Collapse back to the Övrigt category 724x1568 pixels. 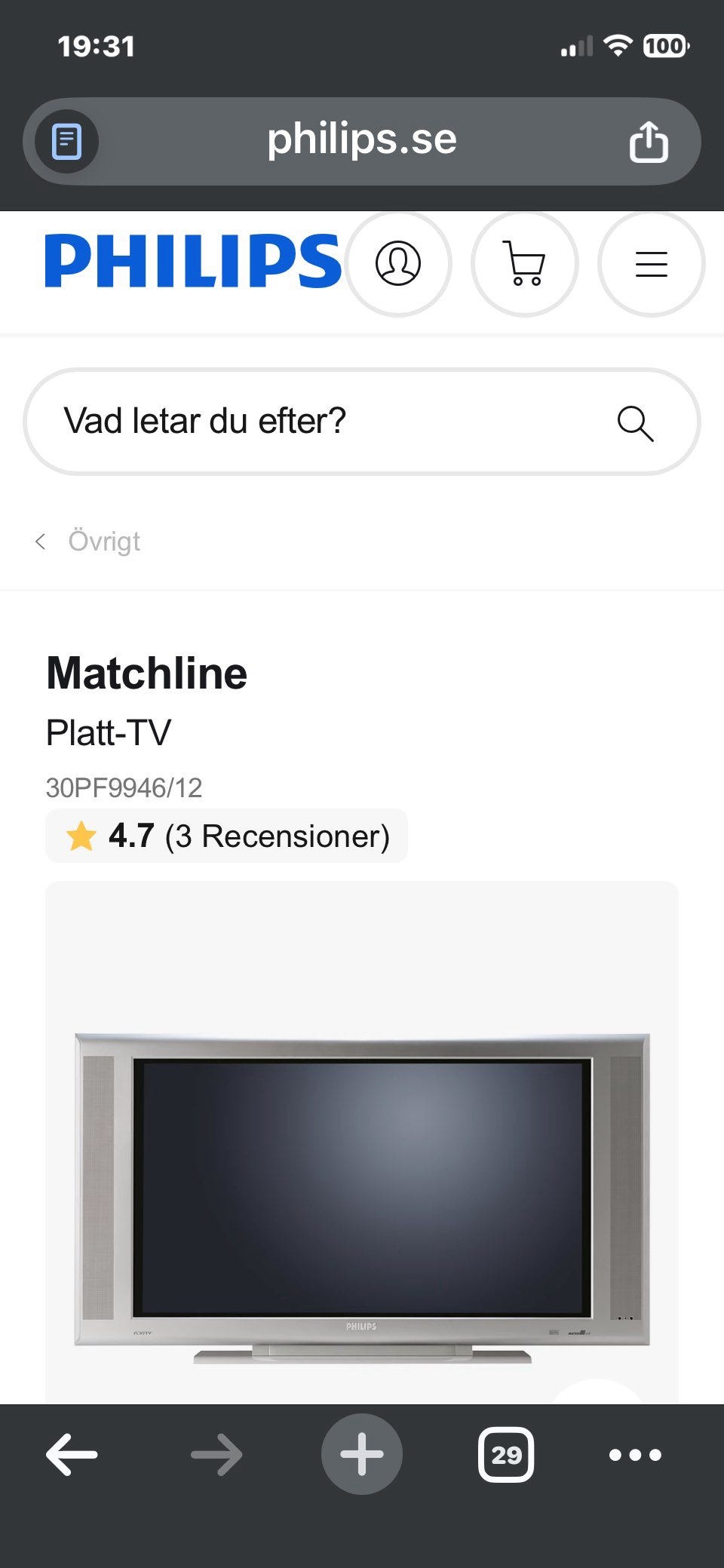click(x=89, y=541)
